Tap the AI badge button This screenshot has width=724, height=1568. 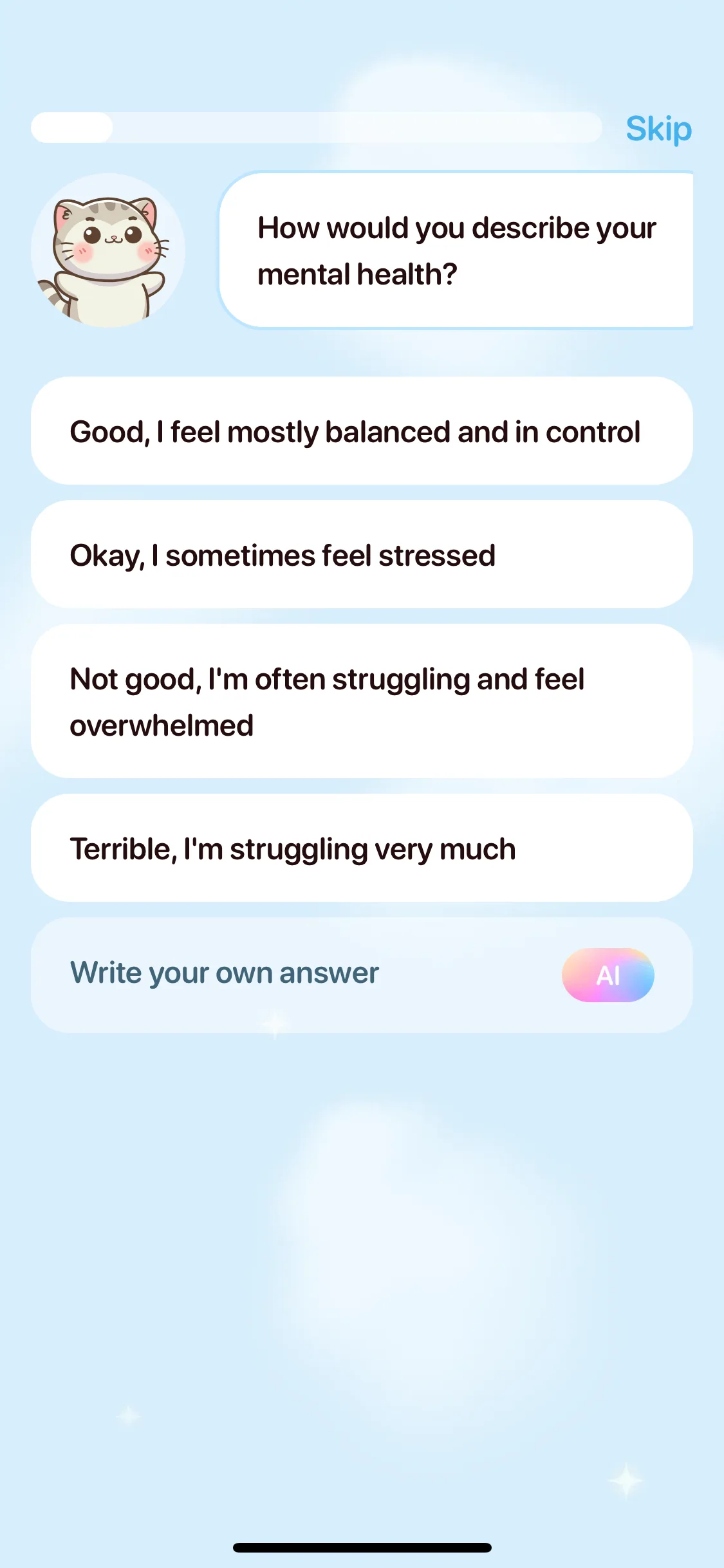(x=608, y=975)
